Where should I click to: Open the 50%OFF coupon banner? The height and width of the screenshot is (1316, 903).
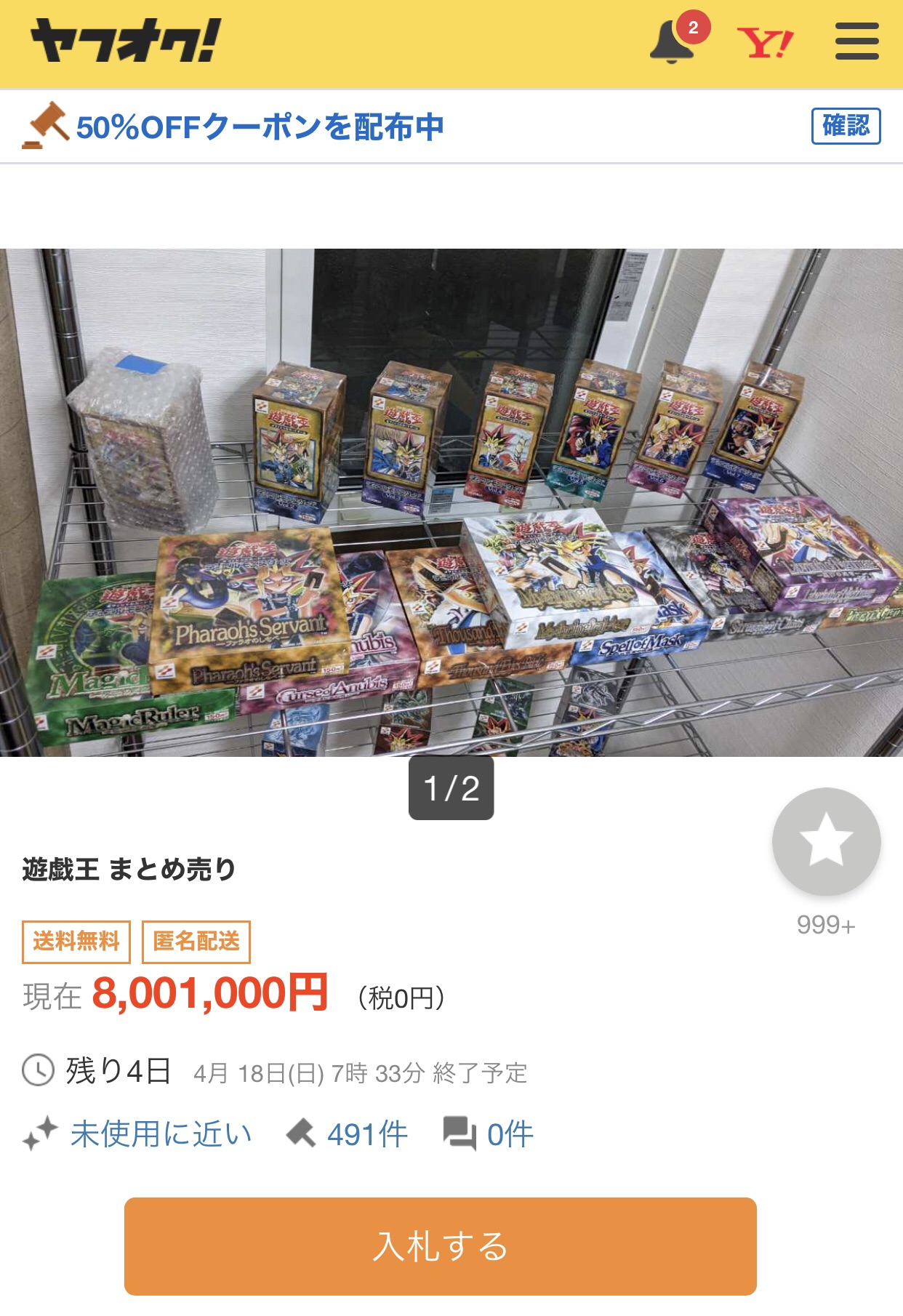(260, 127)
